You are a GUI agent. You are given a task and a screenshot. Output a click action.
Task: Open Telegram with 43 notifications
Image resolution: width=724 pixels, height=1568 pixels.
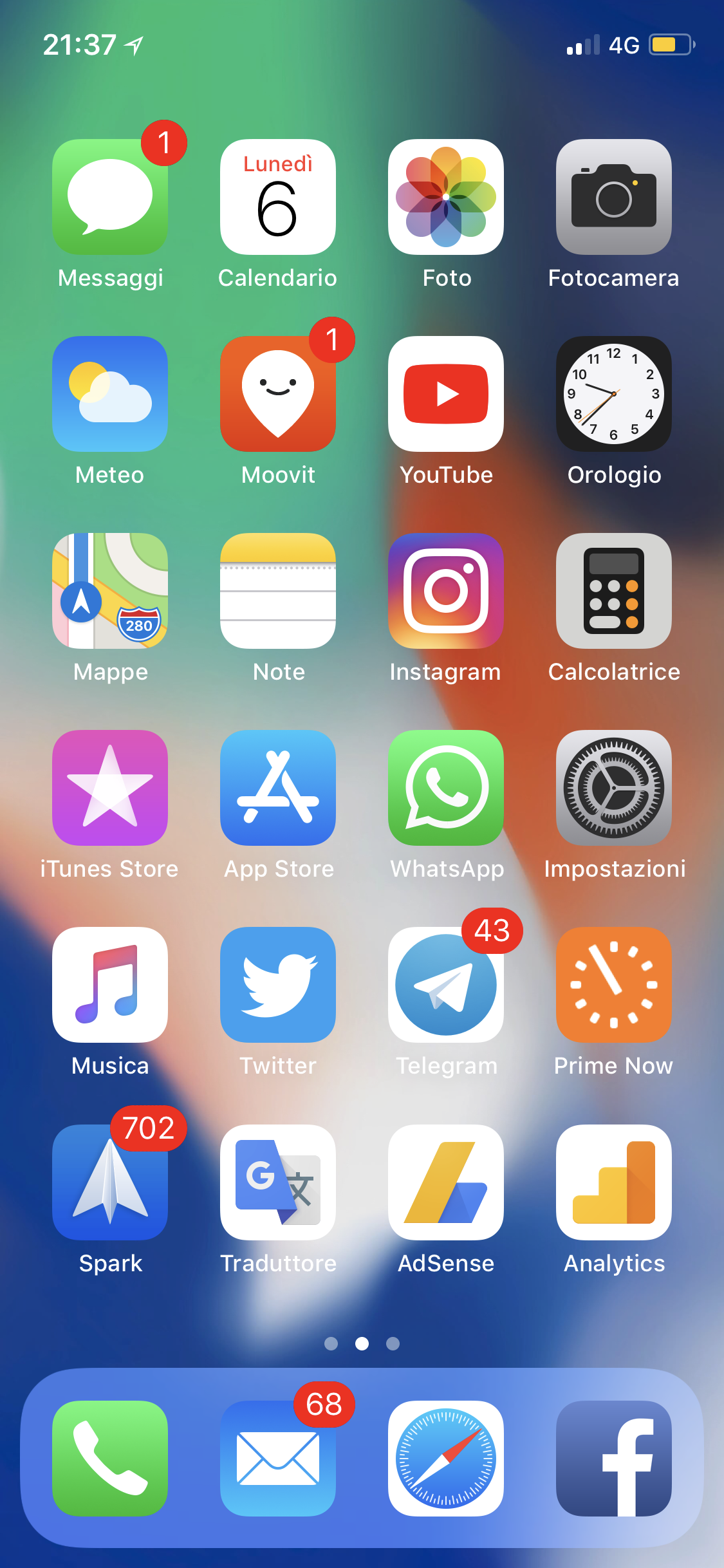tap(446, 985)
